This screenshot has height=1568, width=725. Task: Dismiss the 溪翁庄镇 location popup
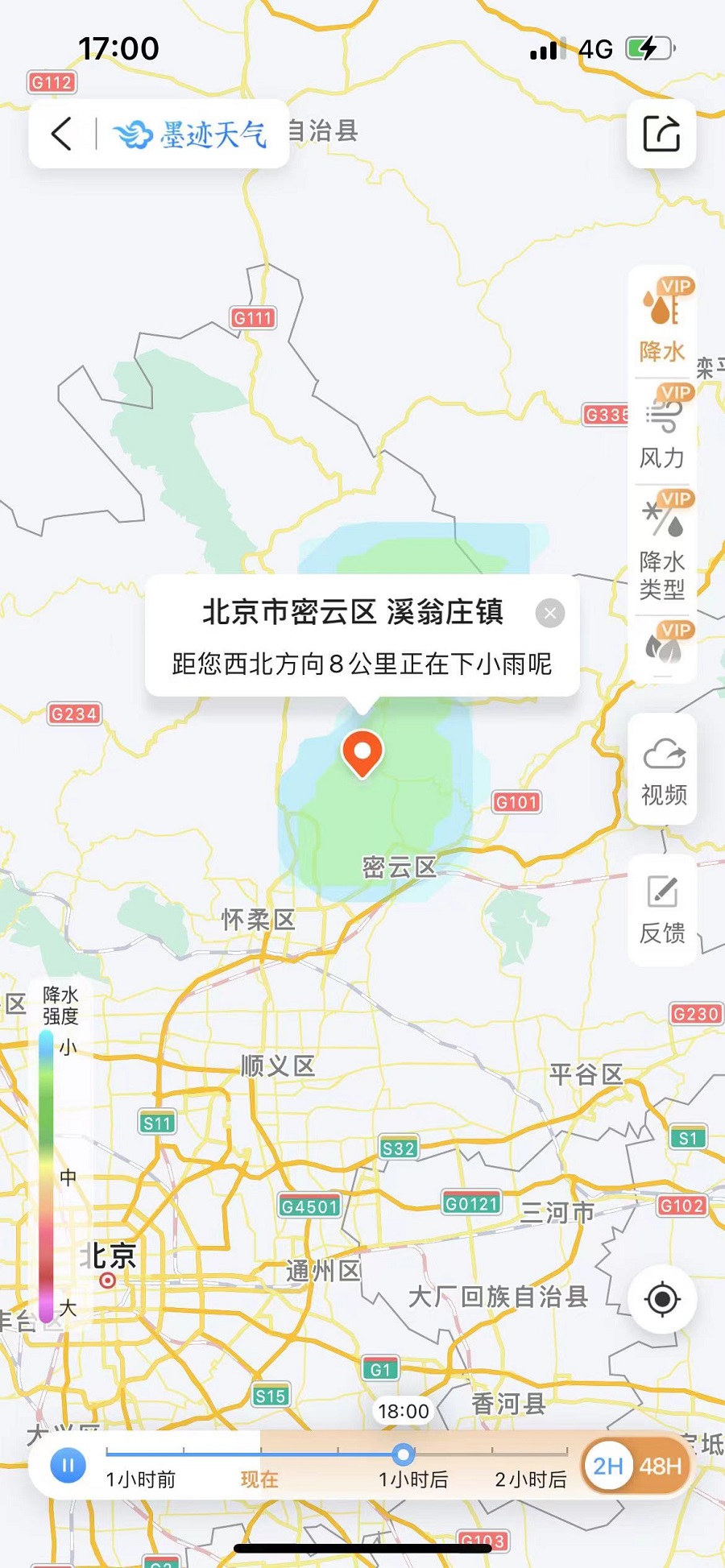point(550,614)
